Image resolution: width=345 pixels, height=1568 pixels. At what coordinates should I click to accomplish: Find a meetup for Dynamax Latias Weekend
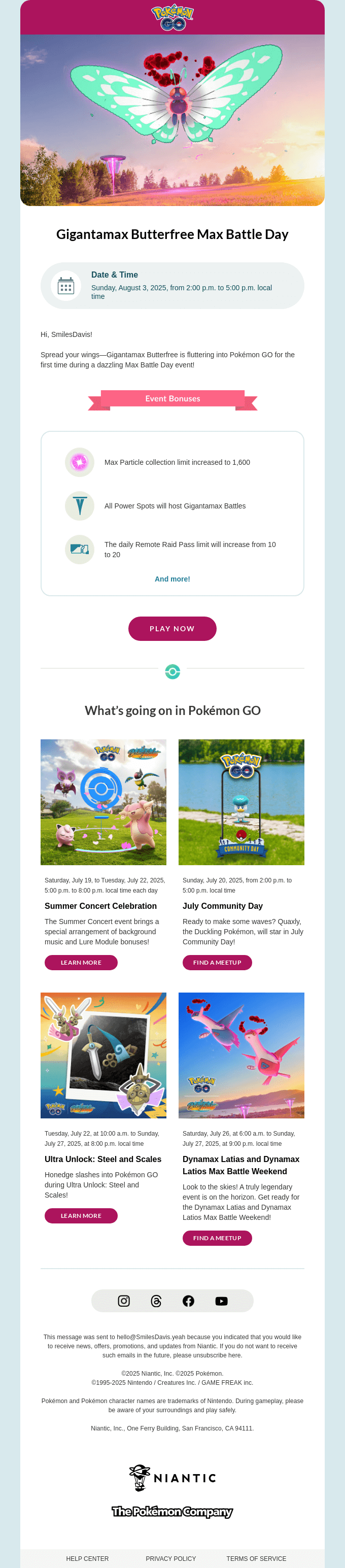click(x=217, y=1238)
